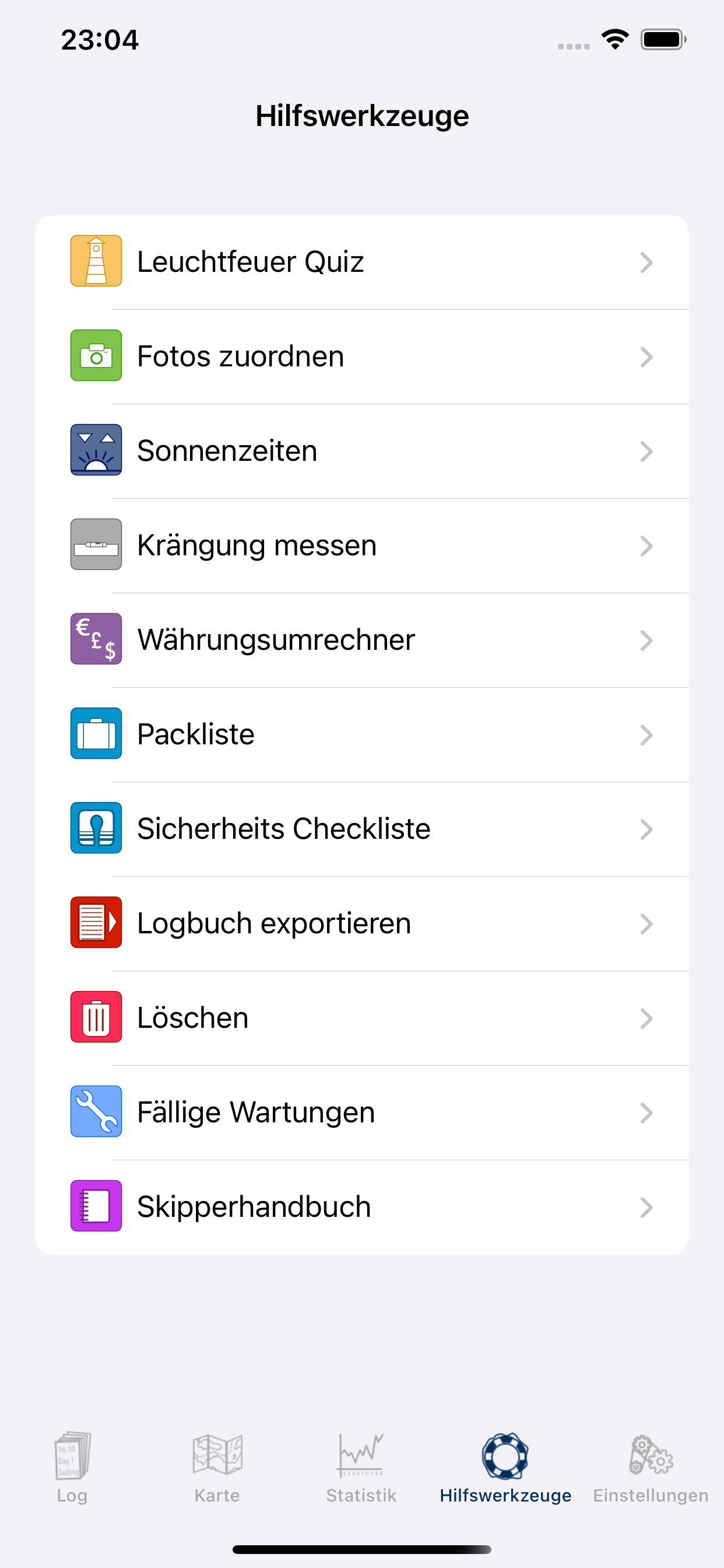View the Sicherheits Checkliste
Image resolution: width=724 pixels, height=1568 pixels.
(x=362, y=829)
